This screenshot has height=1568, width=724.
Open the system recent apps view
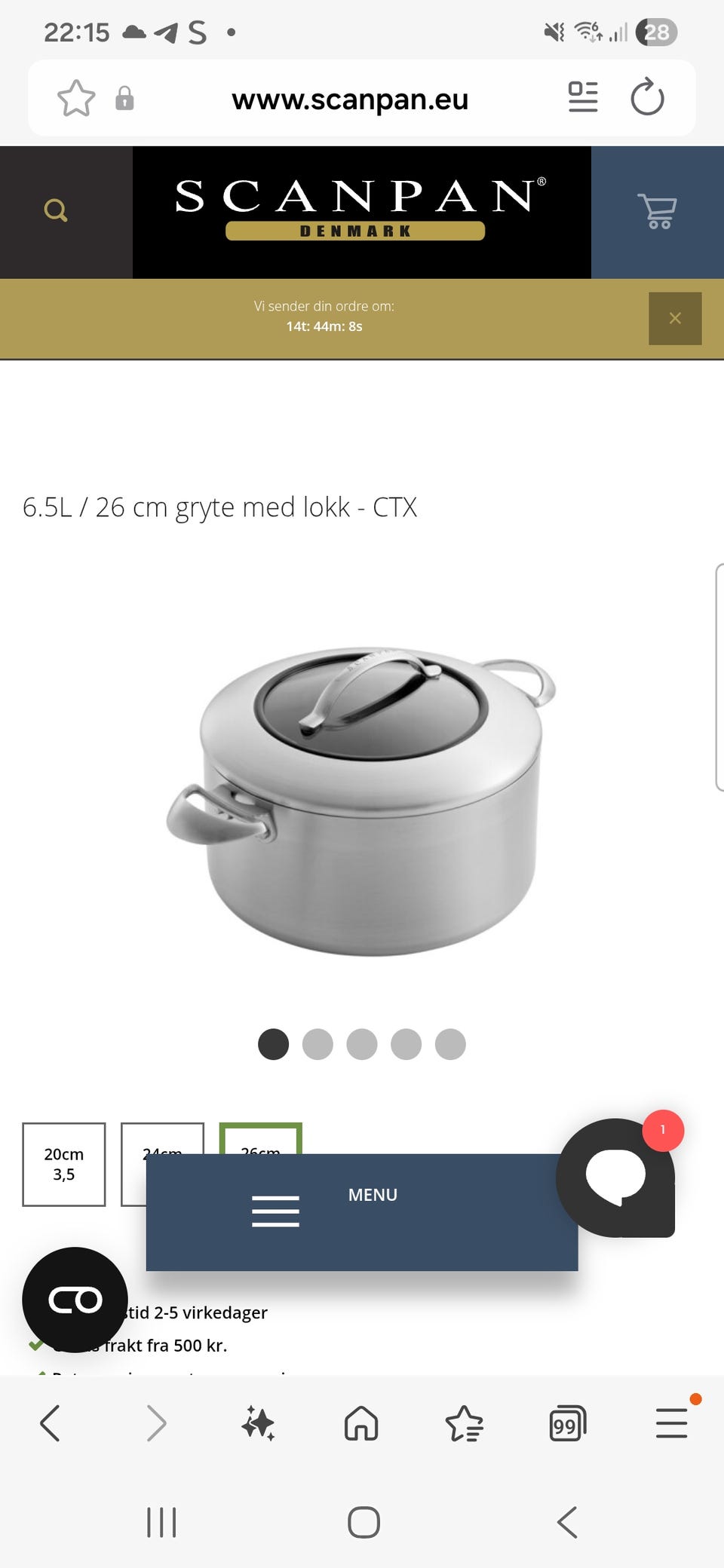(161, 1522)
